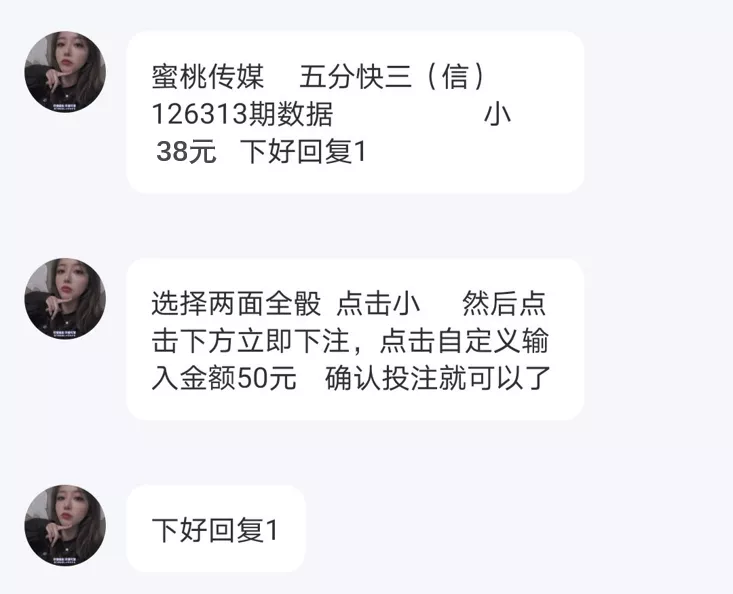Tap avatar next to the 选择两面全骰 message
733x594 pixels.
[x=65, y=298]
